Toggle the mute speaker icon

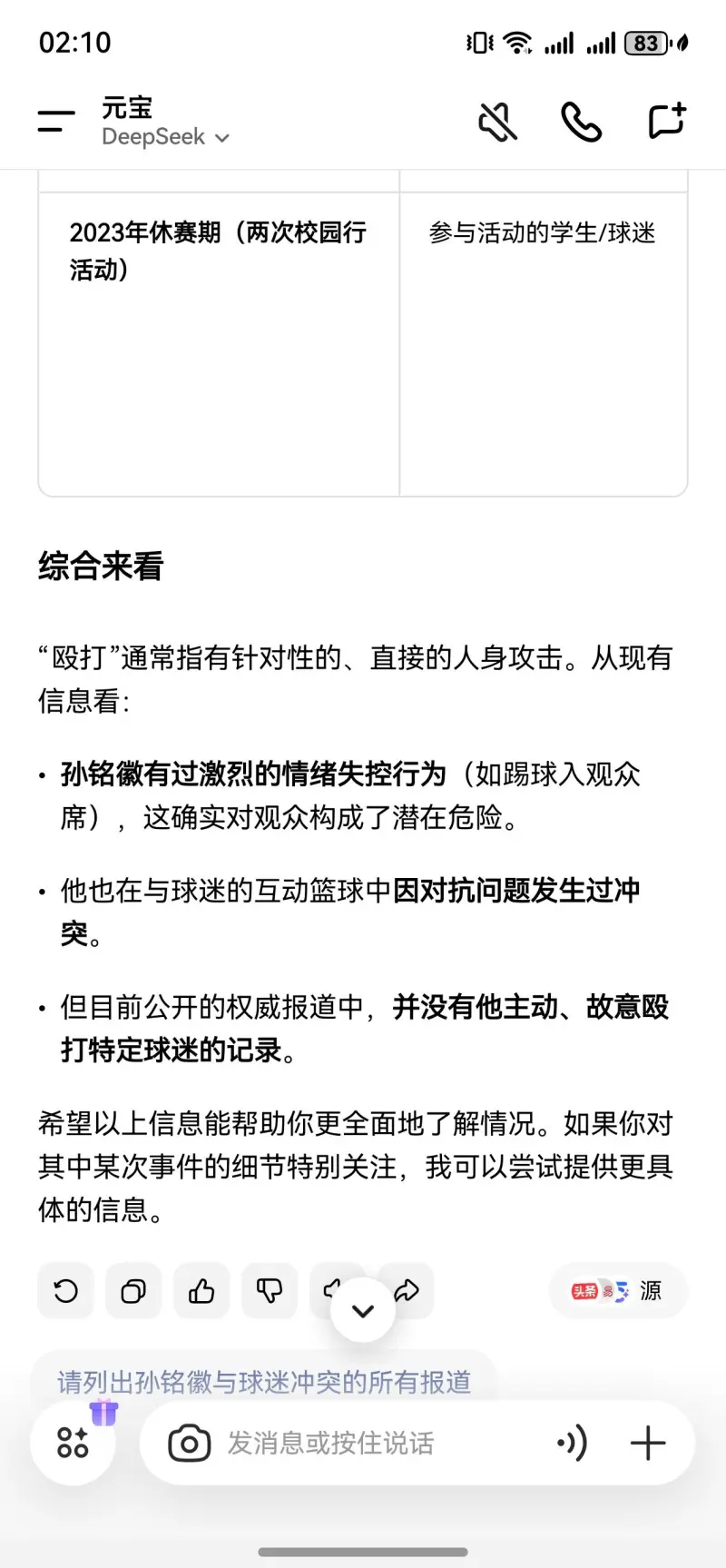point(497,122)
